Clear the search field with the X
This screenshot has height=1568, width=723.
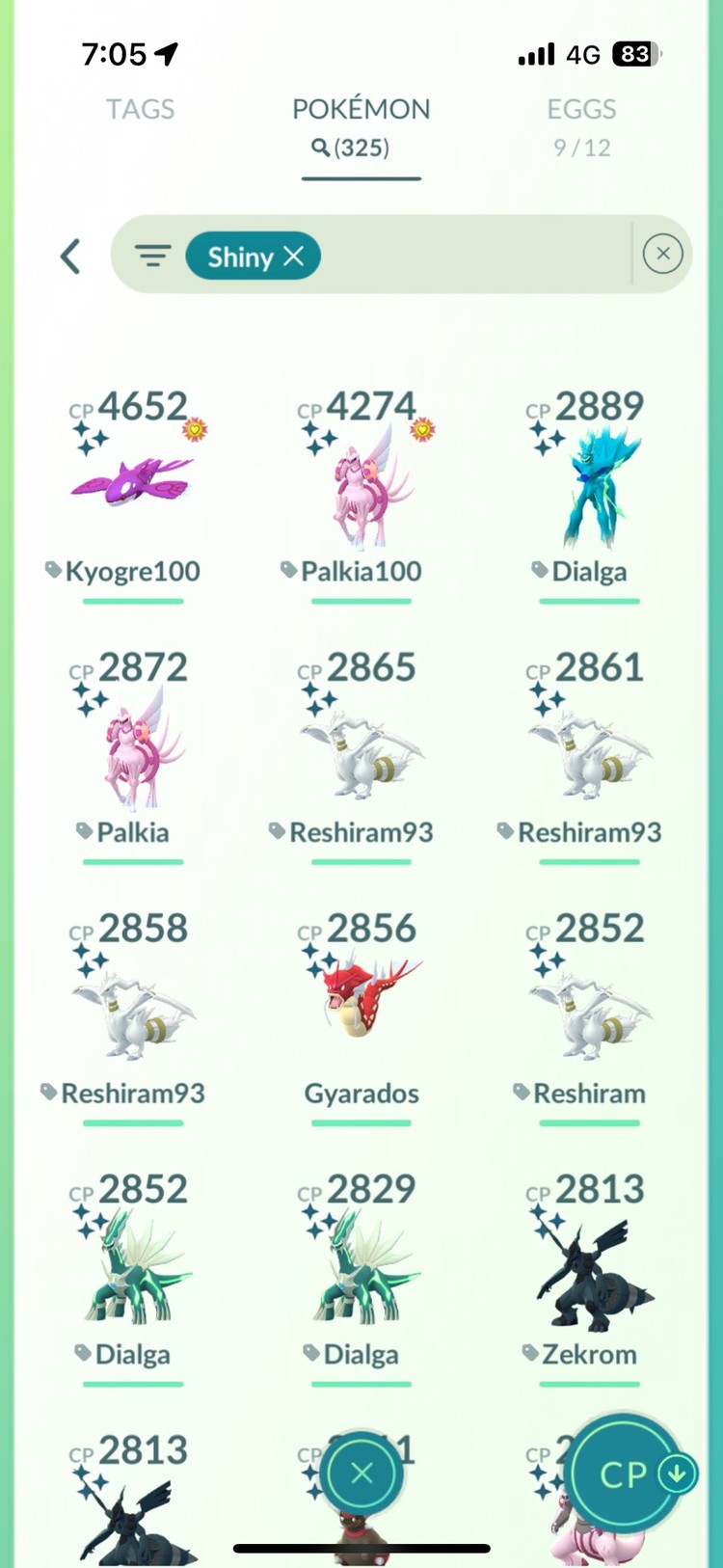coord(662,255)
